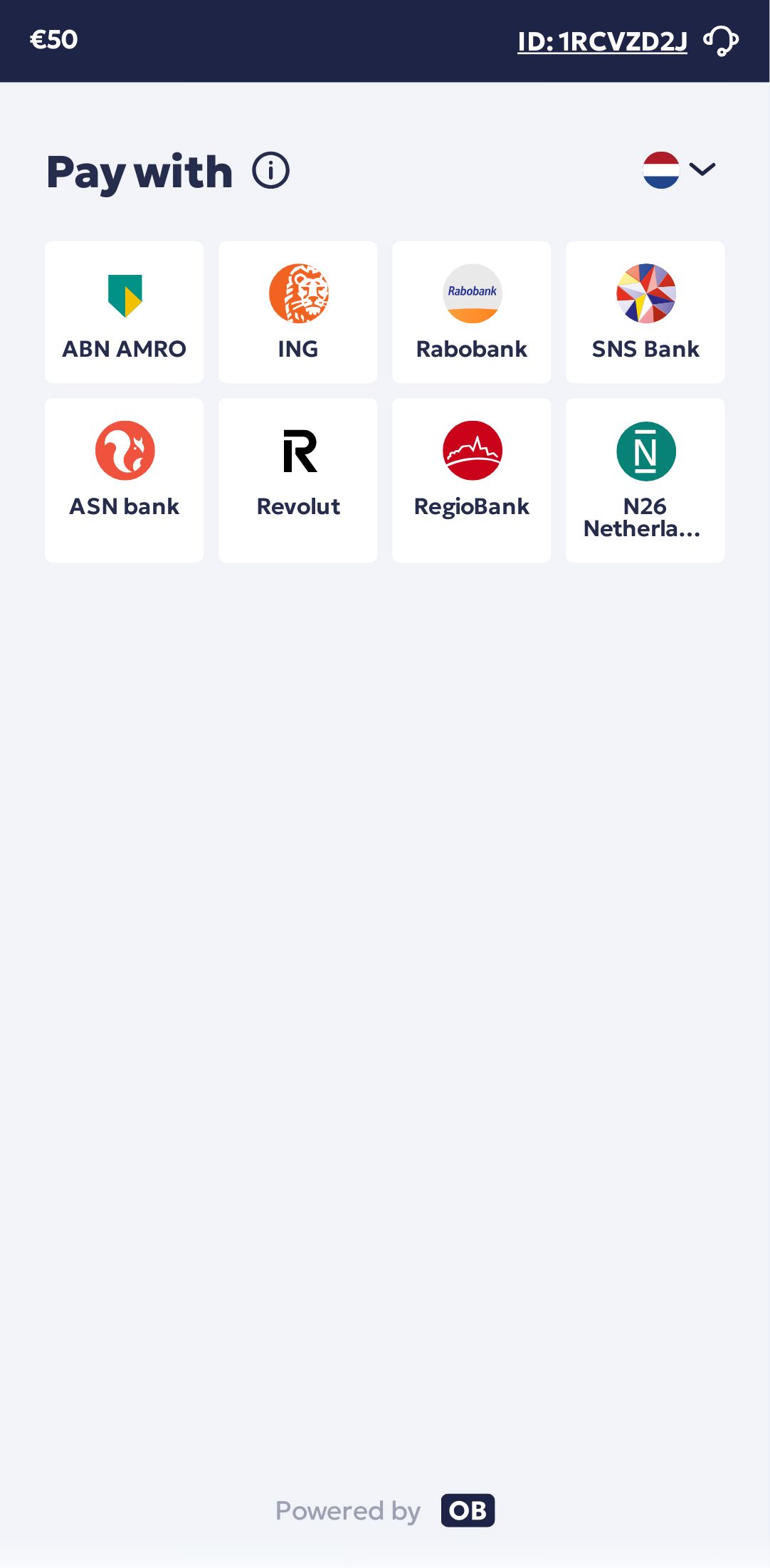The width and height of the screenshot is (770, 1568).
Task: Choose ASN bank
Action: click(x=124, y=479)
